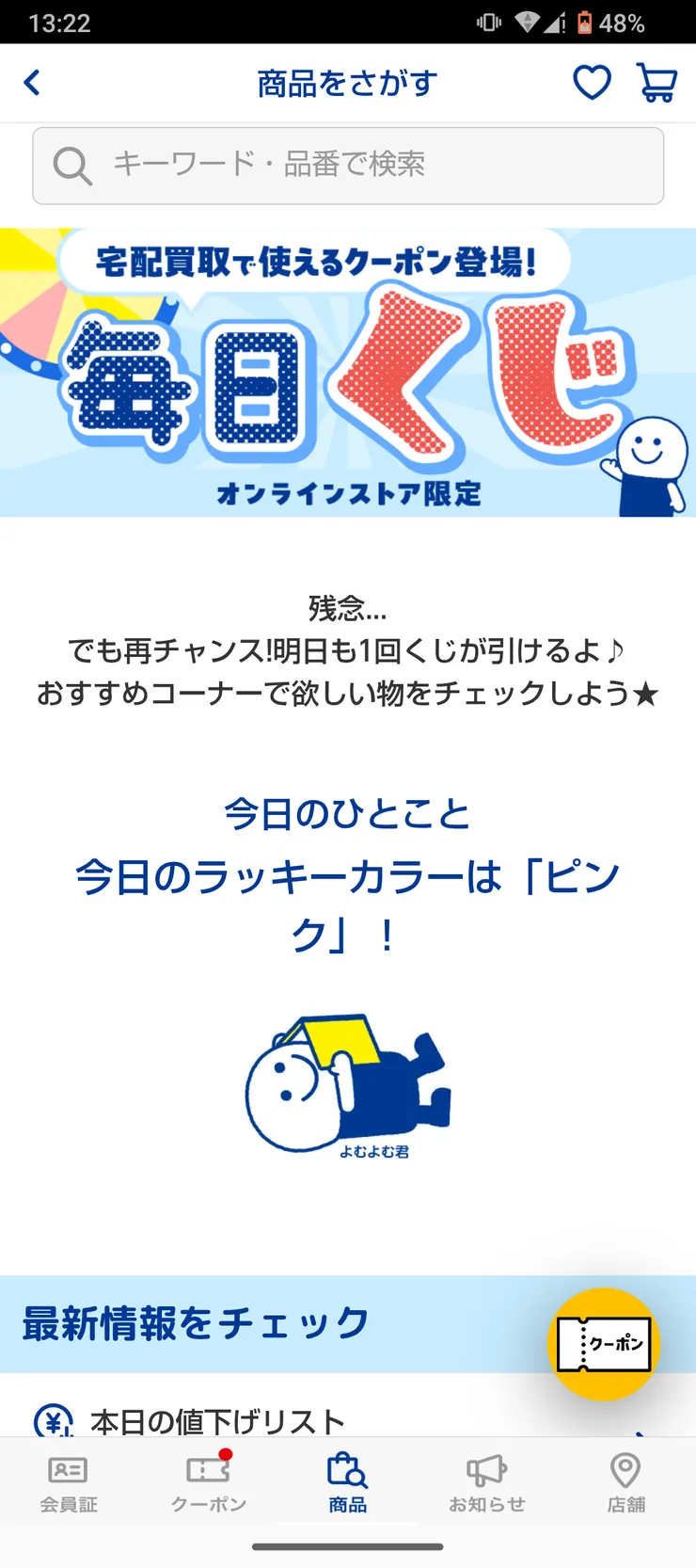
Task: Tap the keyword search input field
Action: pyautogui.click(x=348, y=167)
